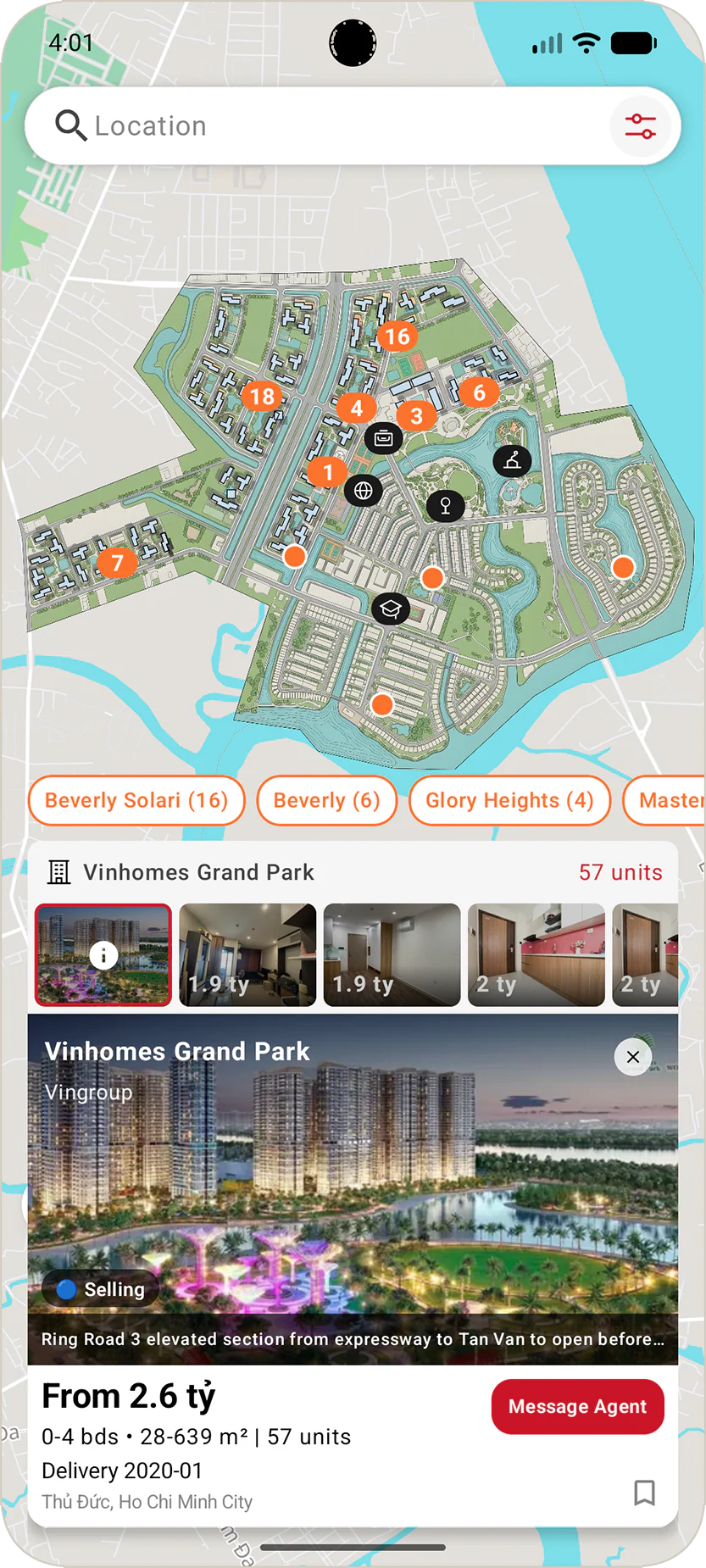Bookmark Vinhomes Grand Park listing
This screenshot has height=1568, width=706.
coord(644,1492)
